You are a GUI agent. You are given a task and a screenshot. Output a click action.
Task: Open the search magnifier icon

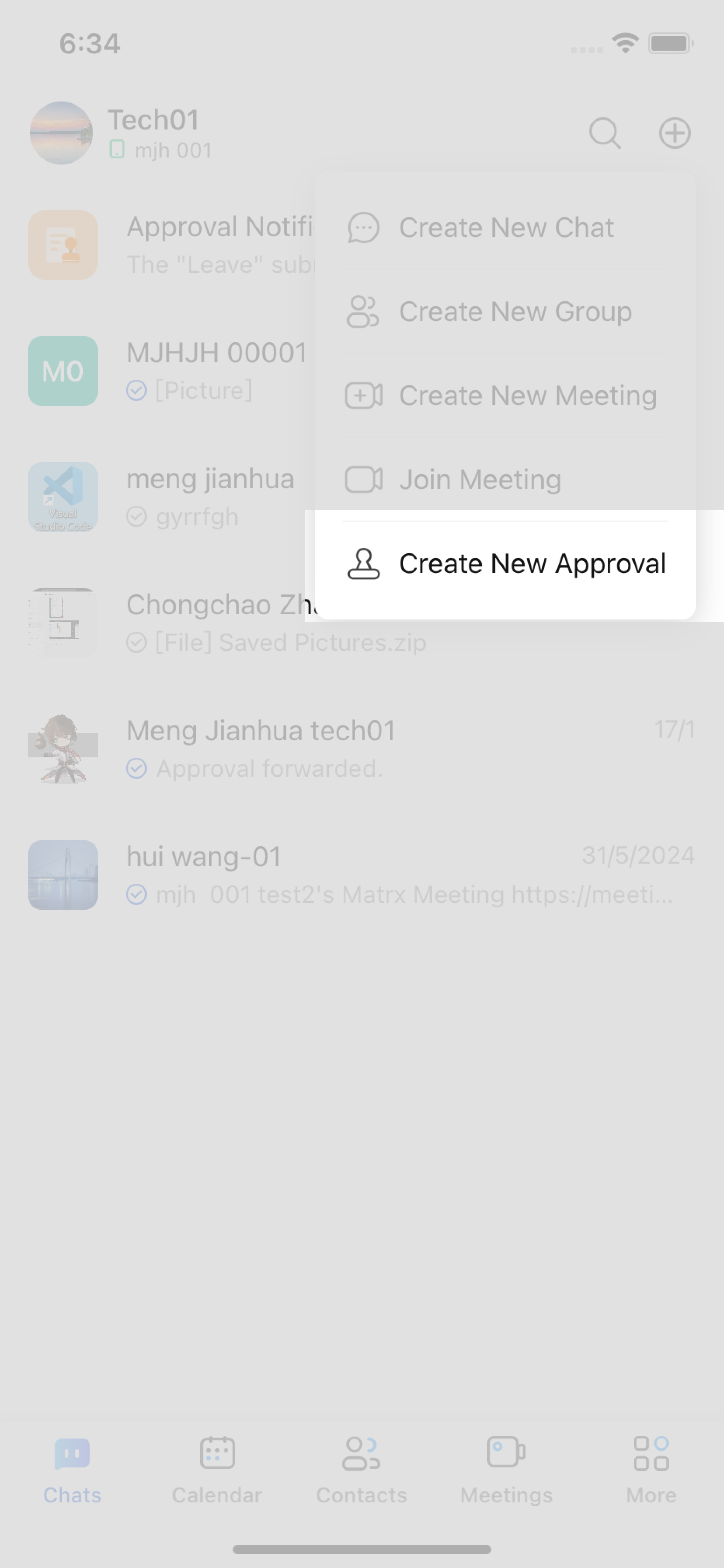coord(605,133)
